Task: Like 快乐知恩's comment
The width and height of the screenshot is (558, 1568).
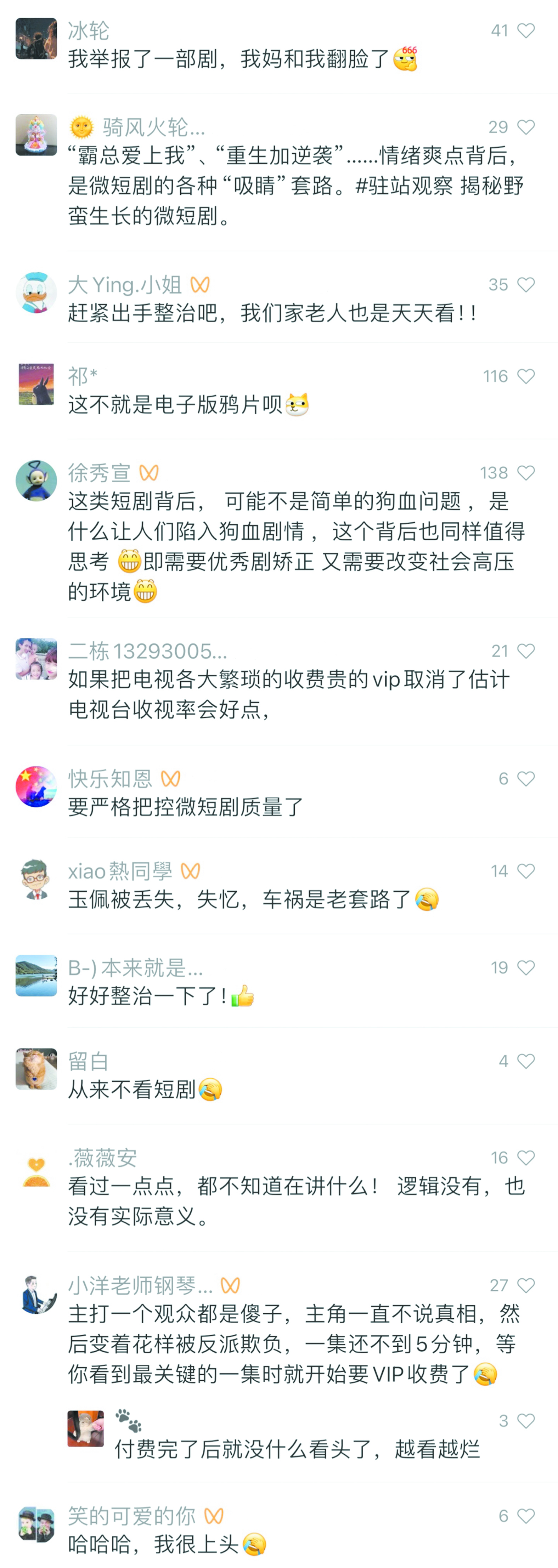Action: point(525,779)
